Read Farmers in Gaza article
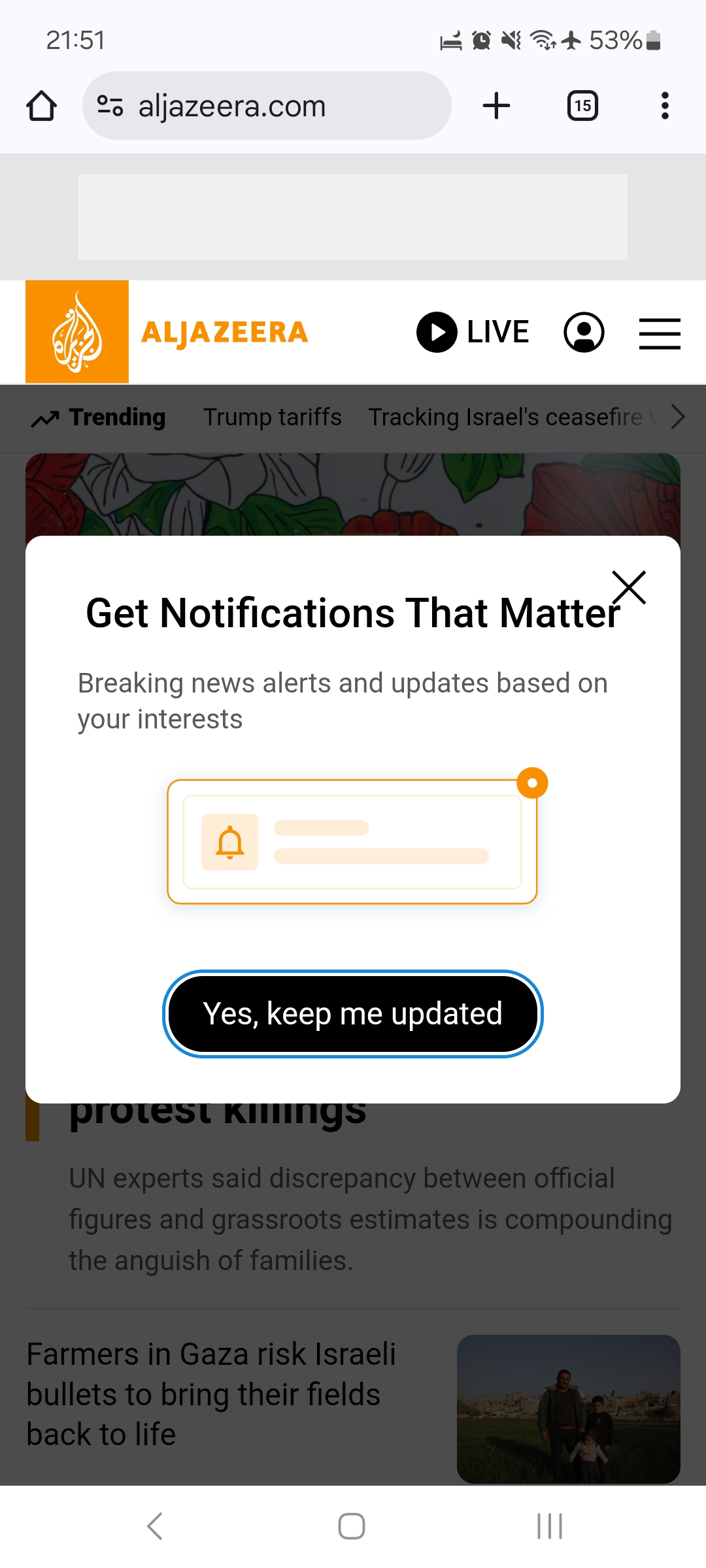706x1568 pixels. 211,1394
